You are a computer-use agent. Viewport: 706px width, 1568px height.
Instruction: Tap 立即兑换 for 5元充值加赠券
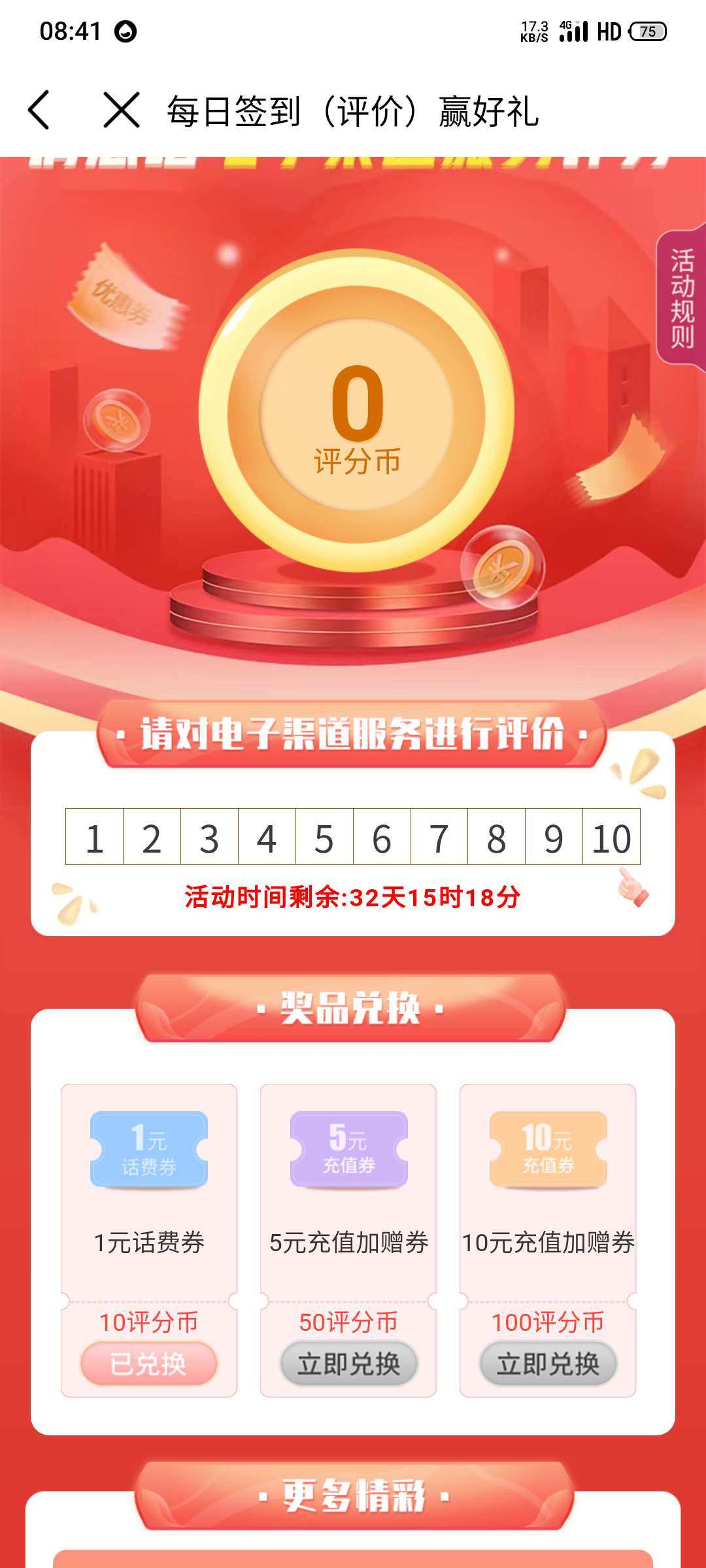tap(348, 1364)
